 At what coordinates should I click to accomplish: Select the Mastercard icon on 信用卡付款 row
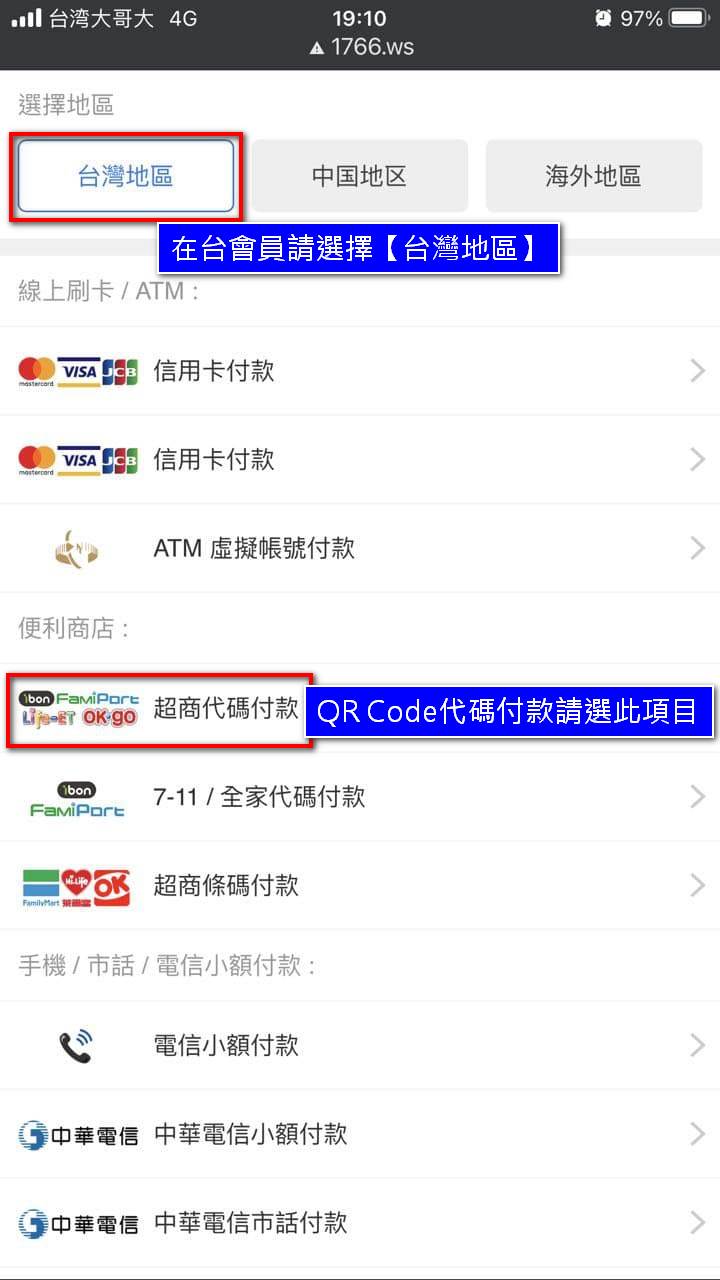click(36, 370)
